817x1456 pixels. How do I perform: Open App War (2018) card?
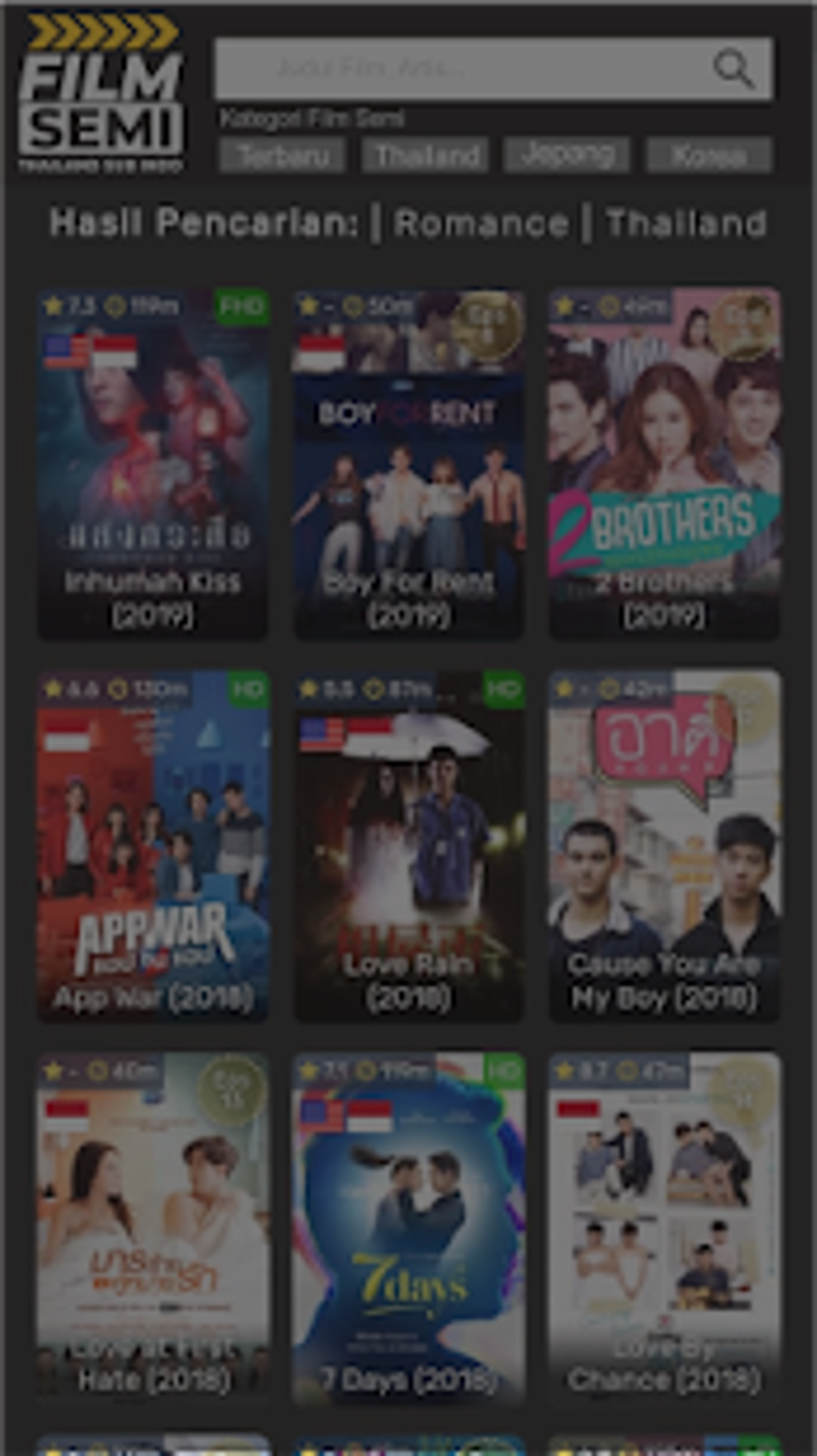[153, 846]
